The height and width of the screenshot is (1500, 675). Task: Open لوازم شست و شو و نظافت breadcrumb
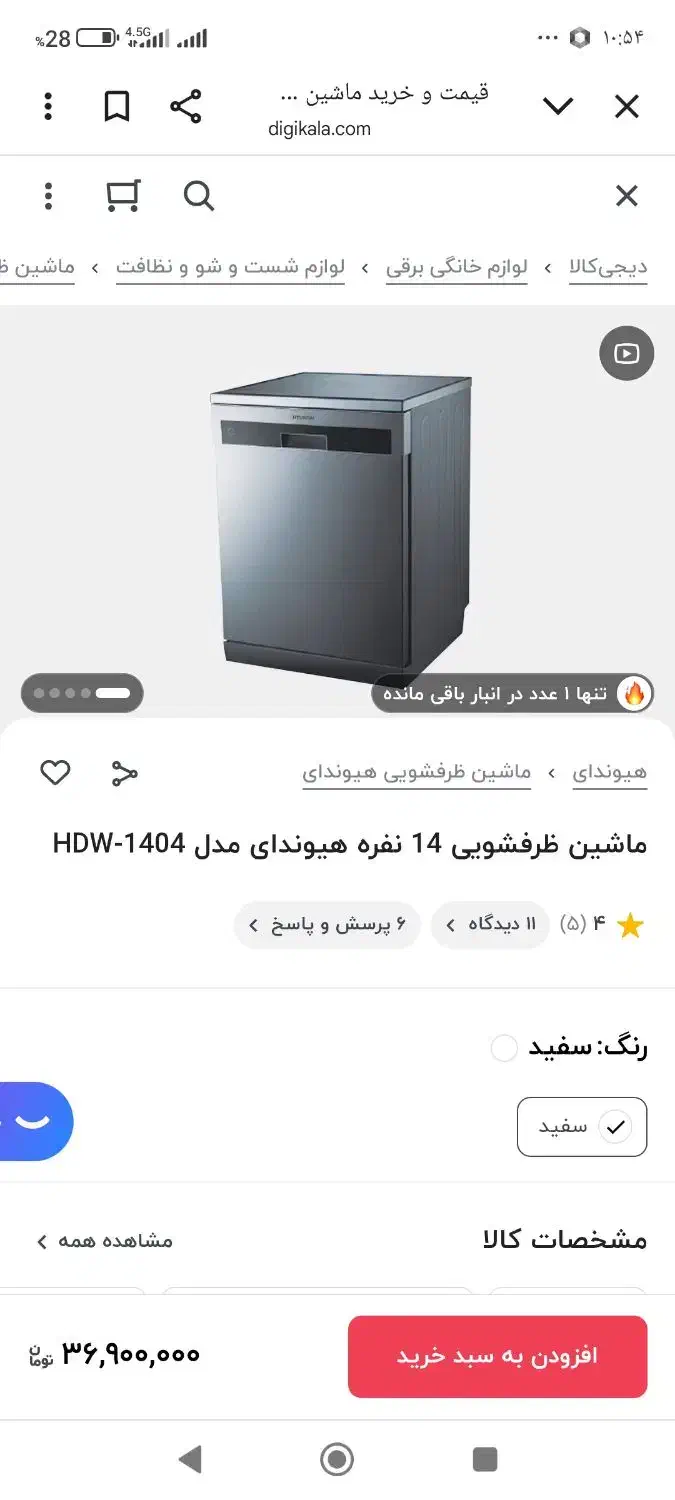tap(230, 267)
